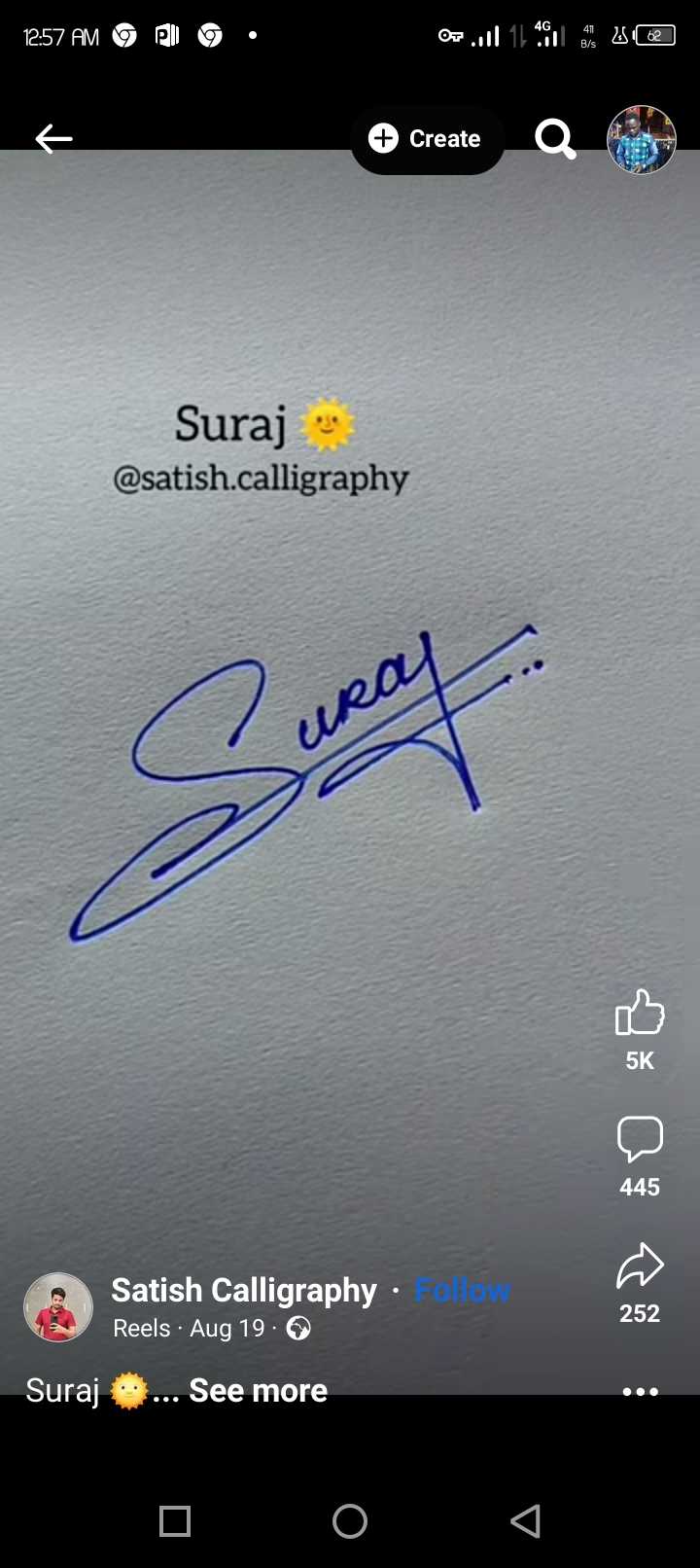Share this reel with the arrow icon
This screenshot has width=700, height=1568.
point(640,1265)
